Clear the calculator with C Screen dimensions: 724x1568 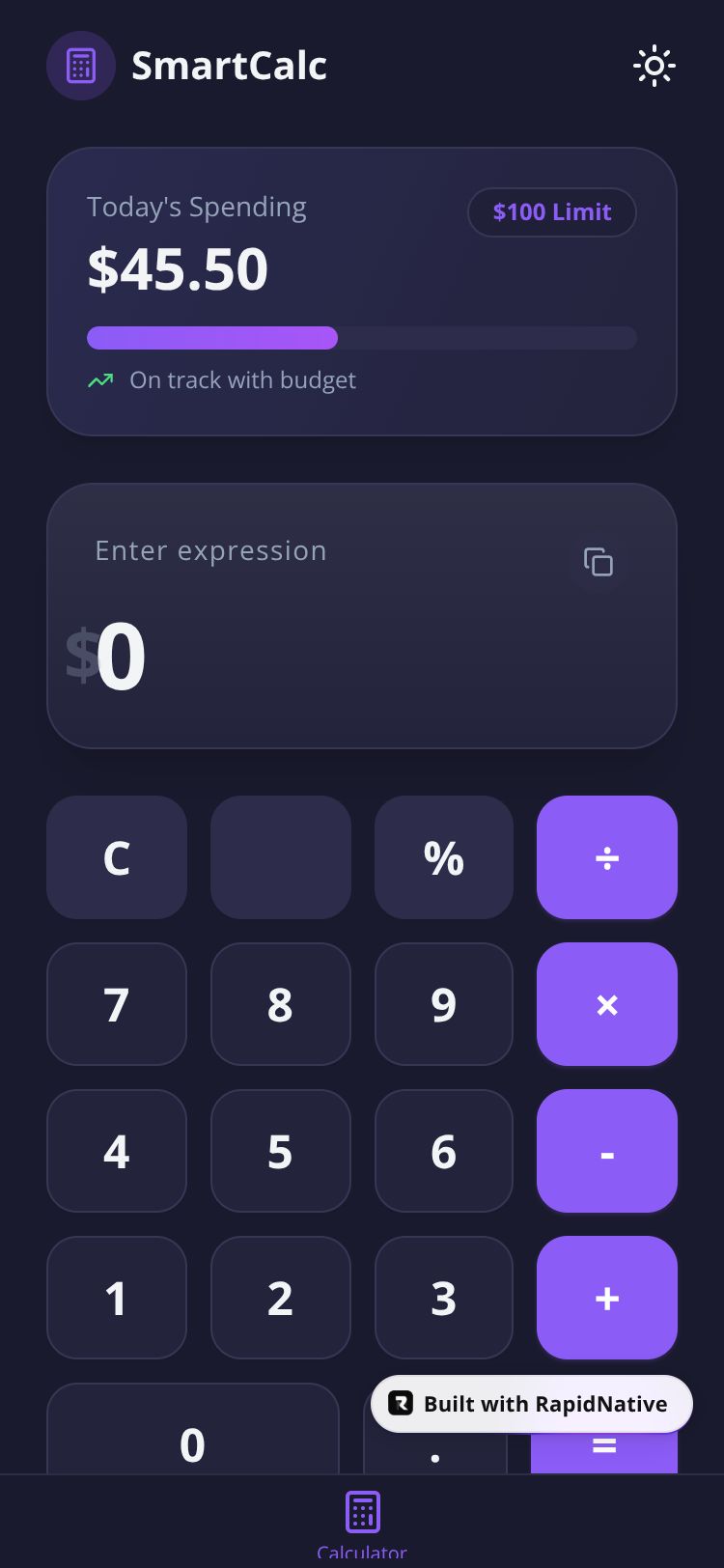[117, 857]
